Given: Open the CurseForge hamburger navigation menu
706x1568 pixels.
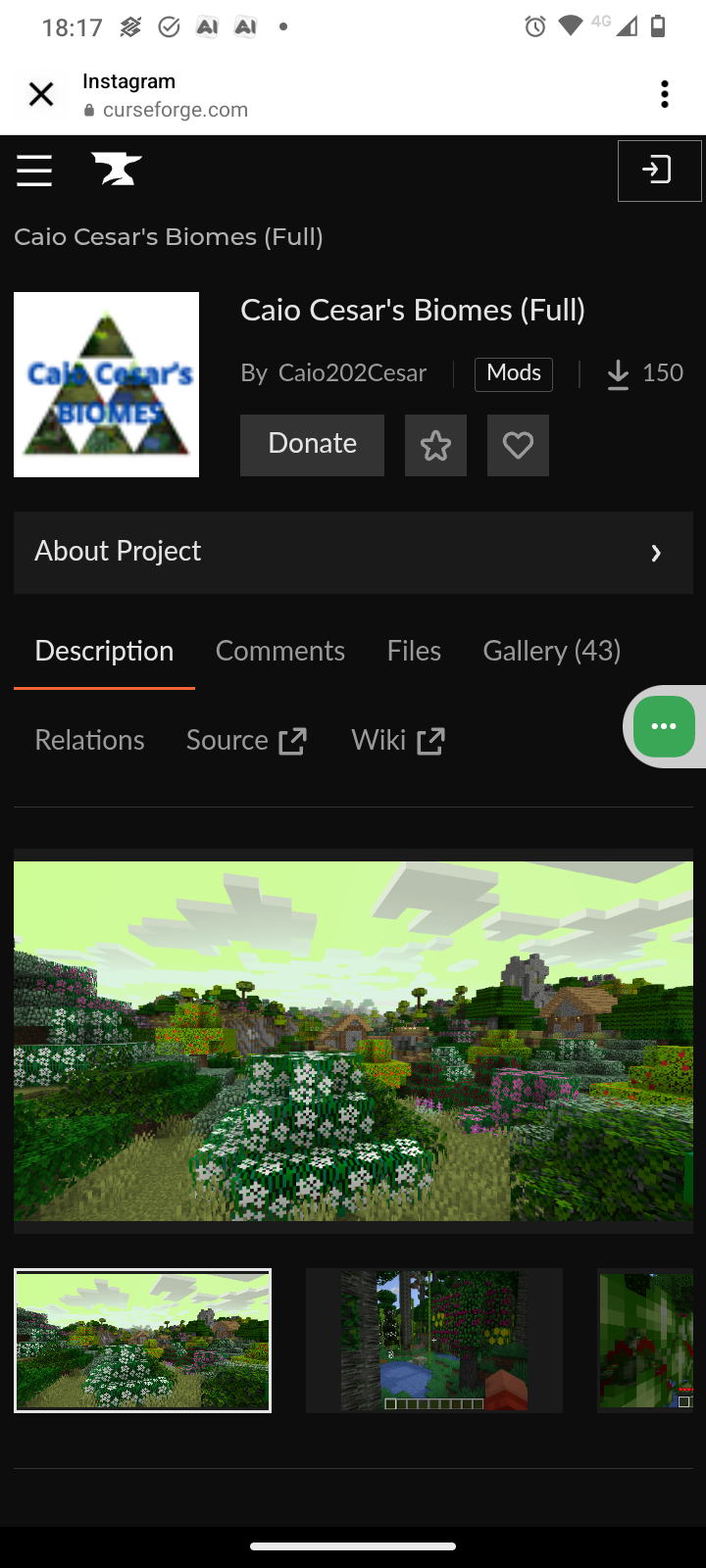Looking at the screenshot, I should click(34, 171).
